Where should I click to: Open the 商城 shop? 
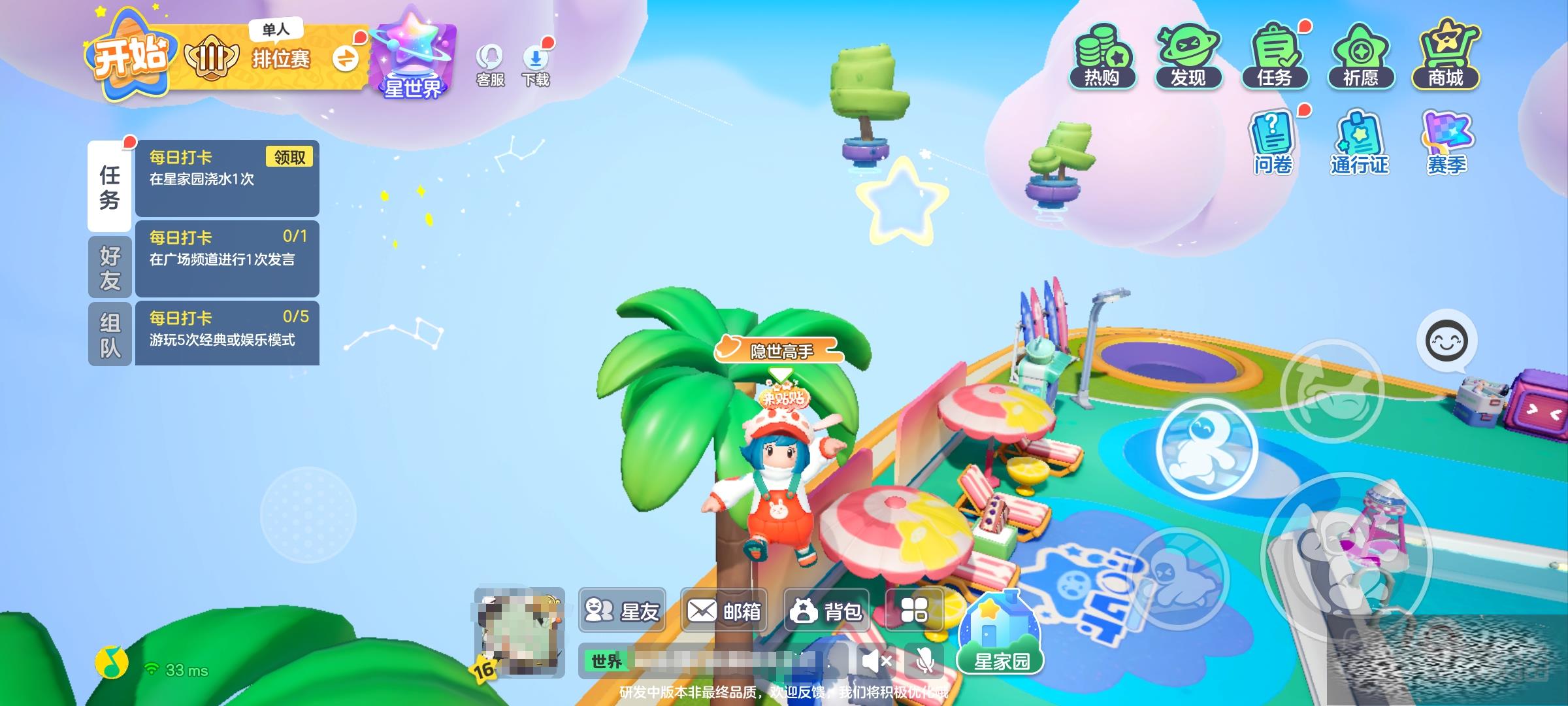pos(1446,59)
